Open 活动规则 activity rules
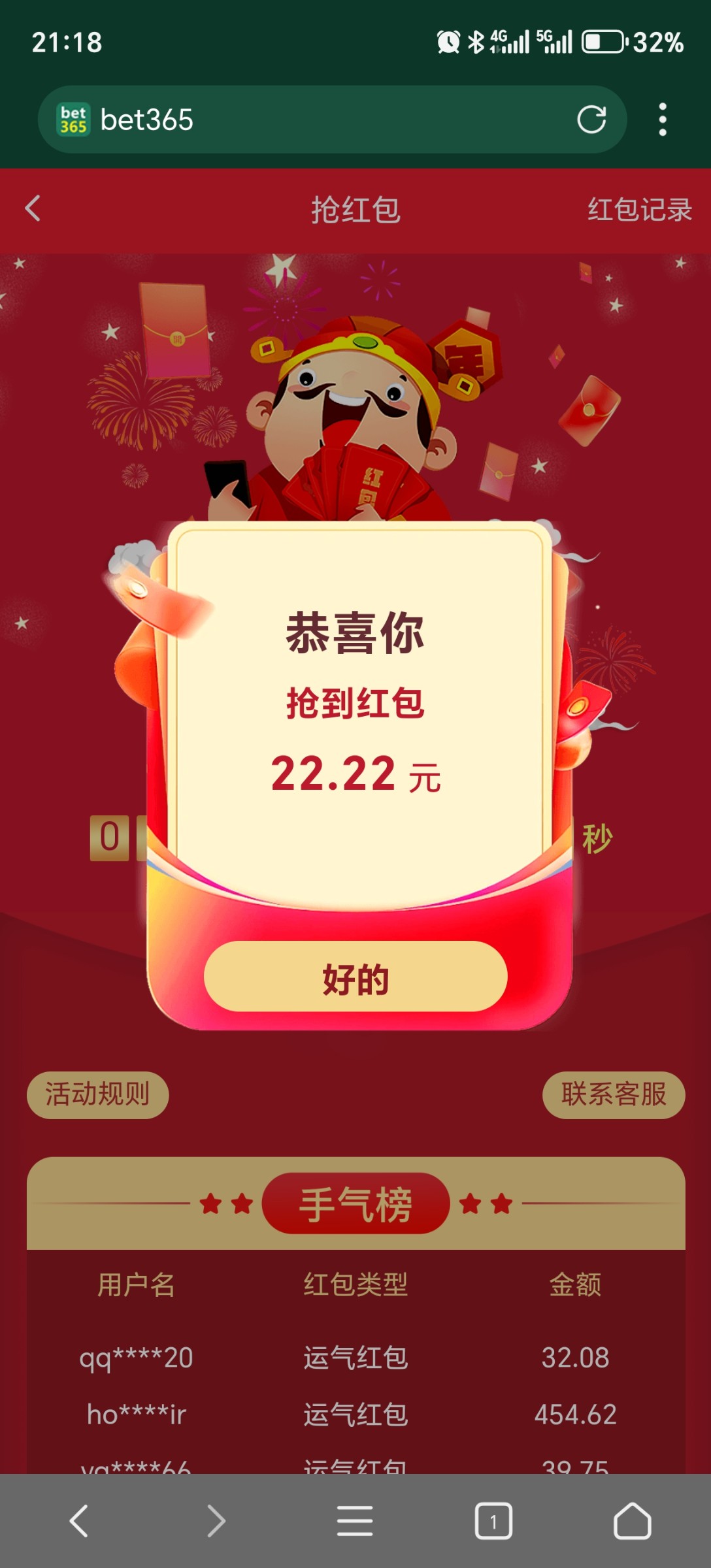711x1568 pixels. pyautogui.click(x=98, y=1094)
